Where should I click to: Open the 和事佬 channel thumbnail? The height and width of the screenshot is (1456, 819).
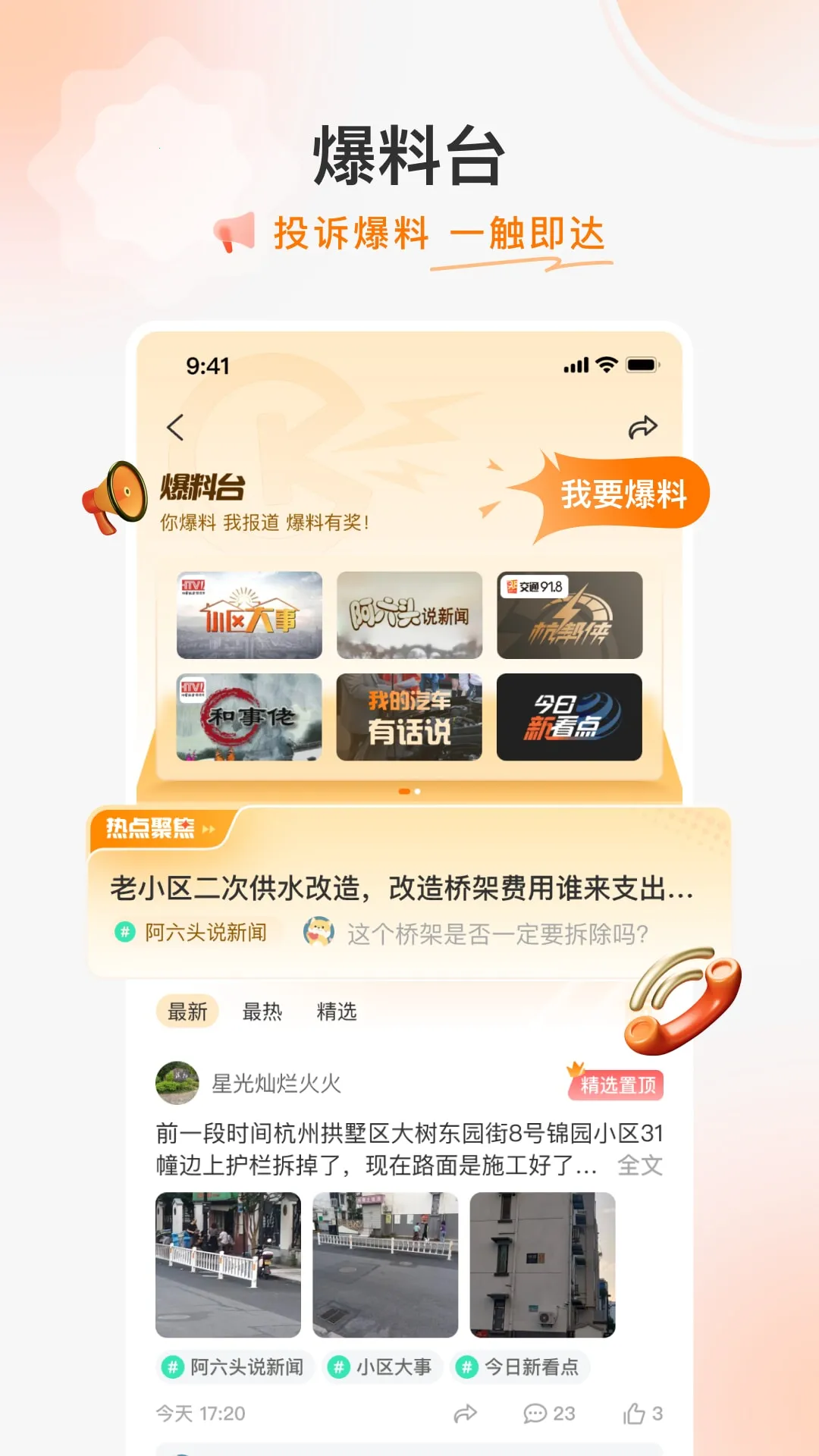tap(249, 716)
